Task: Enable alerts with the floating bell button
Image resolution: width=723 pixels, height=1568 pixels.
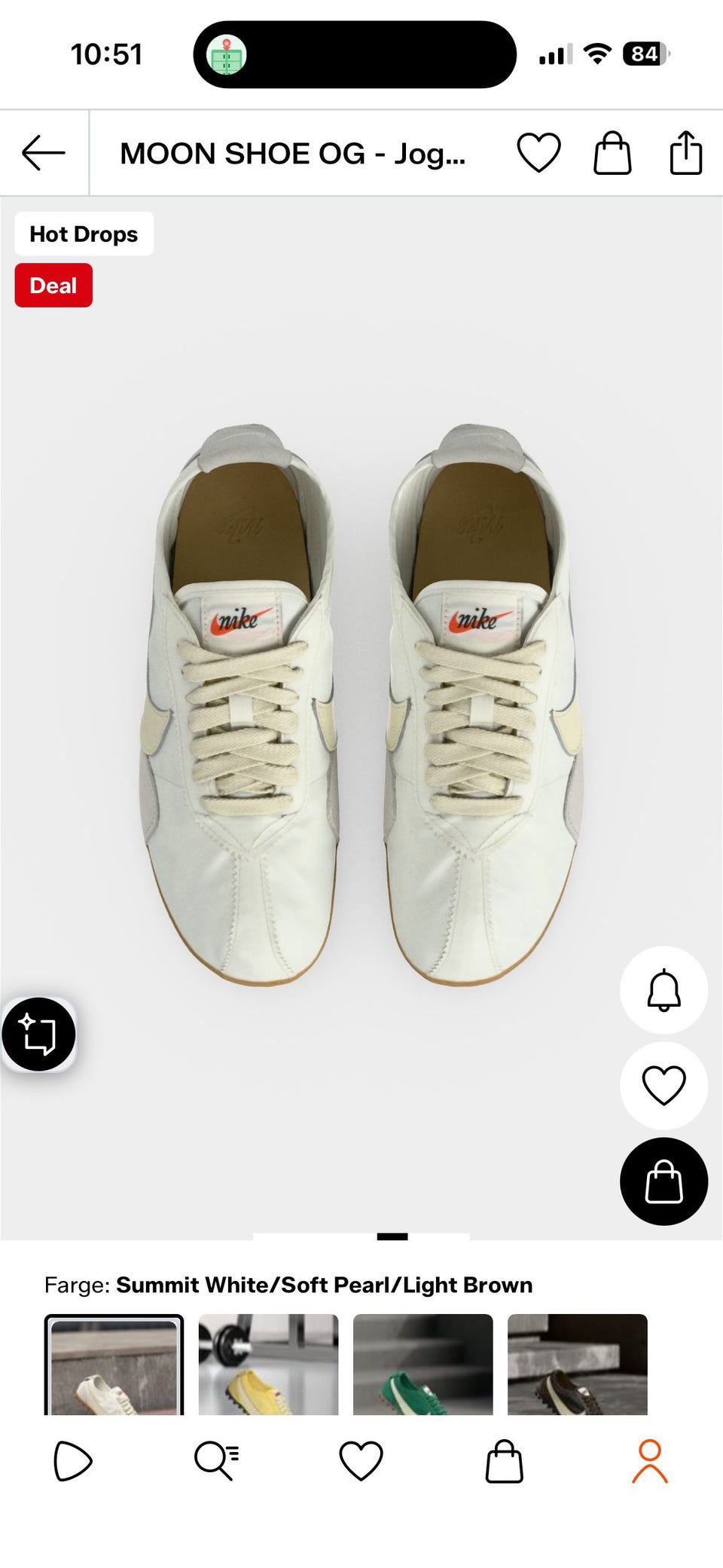Action: pyautogui.click(x=664, y=990)
